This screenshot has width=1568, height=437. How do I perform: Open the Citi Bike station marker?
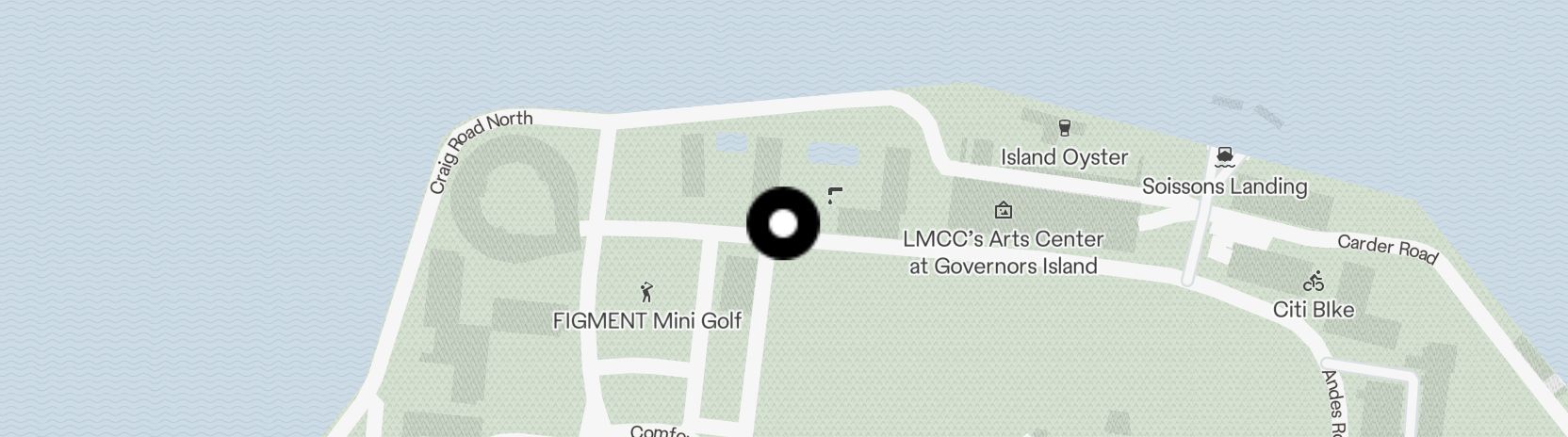pos(1314,281)
